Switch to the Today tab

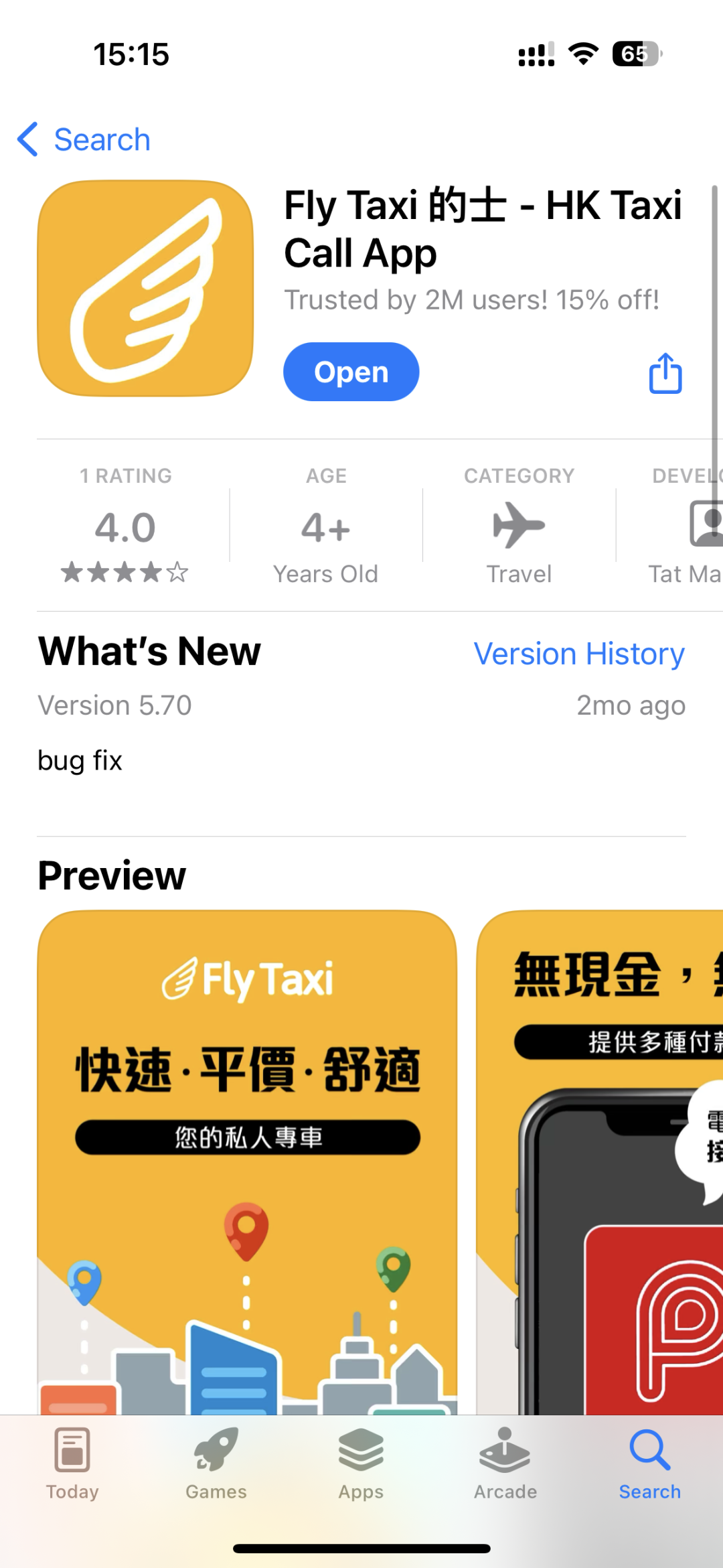(72, 1464)
